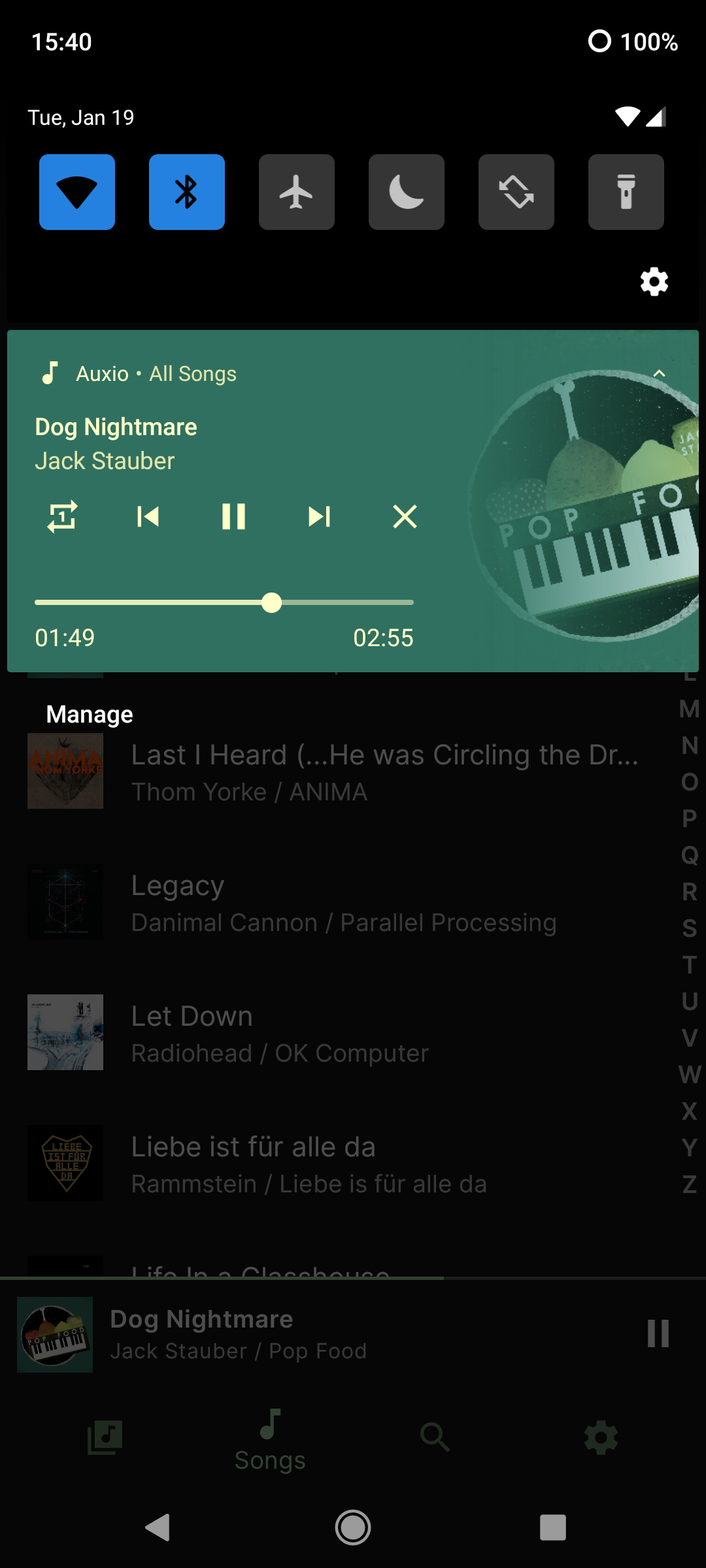Screen dimensions: 706x1568
Task: Enable airplane mode
Action: pyautogui.click(x=297, y=192)
